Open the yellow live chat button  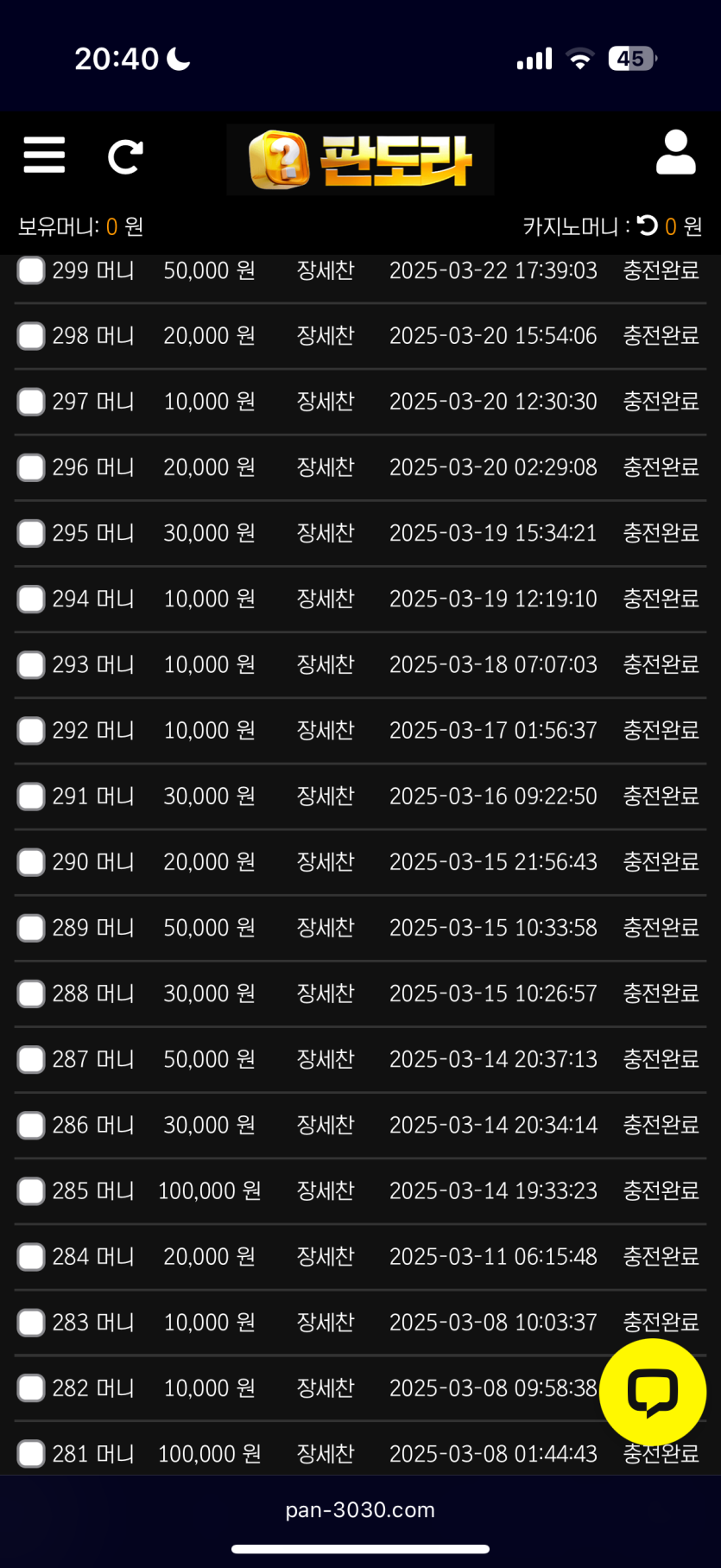point(653,1392)
